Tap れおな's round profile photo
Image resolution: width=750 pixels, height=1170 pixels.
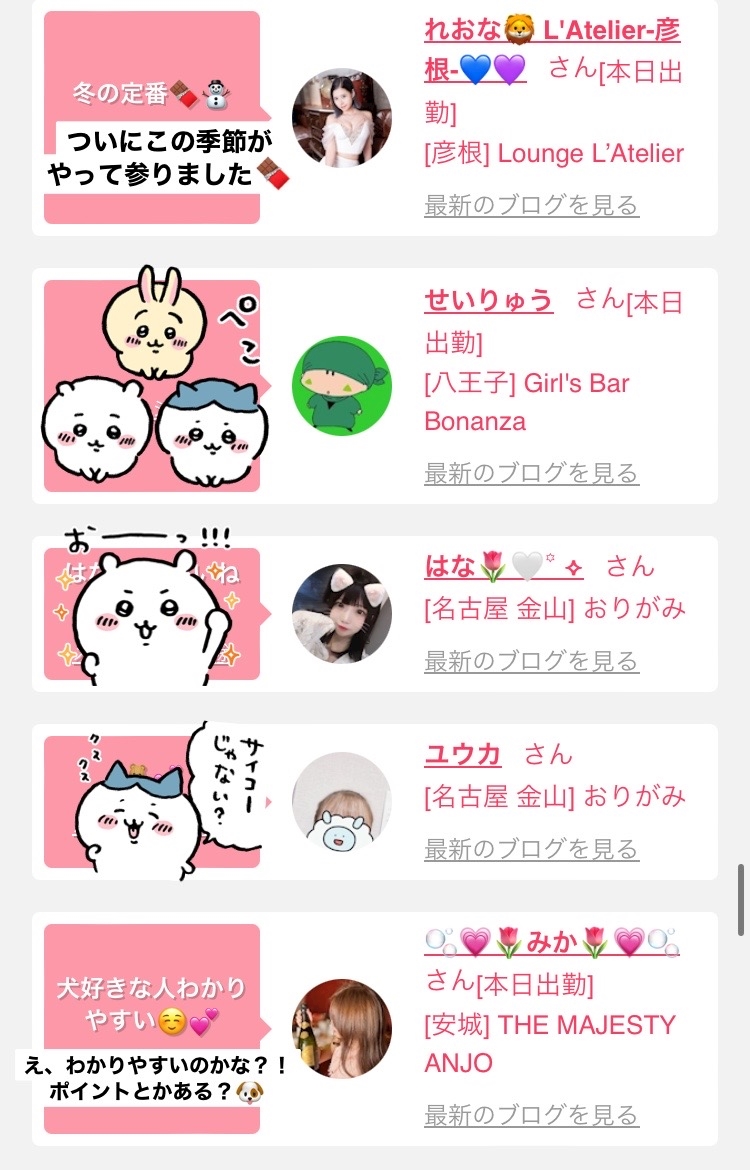click(342, 118)
